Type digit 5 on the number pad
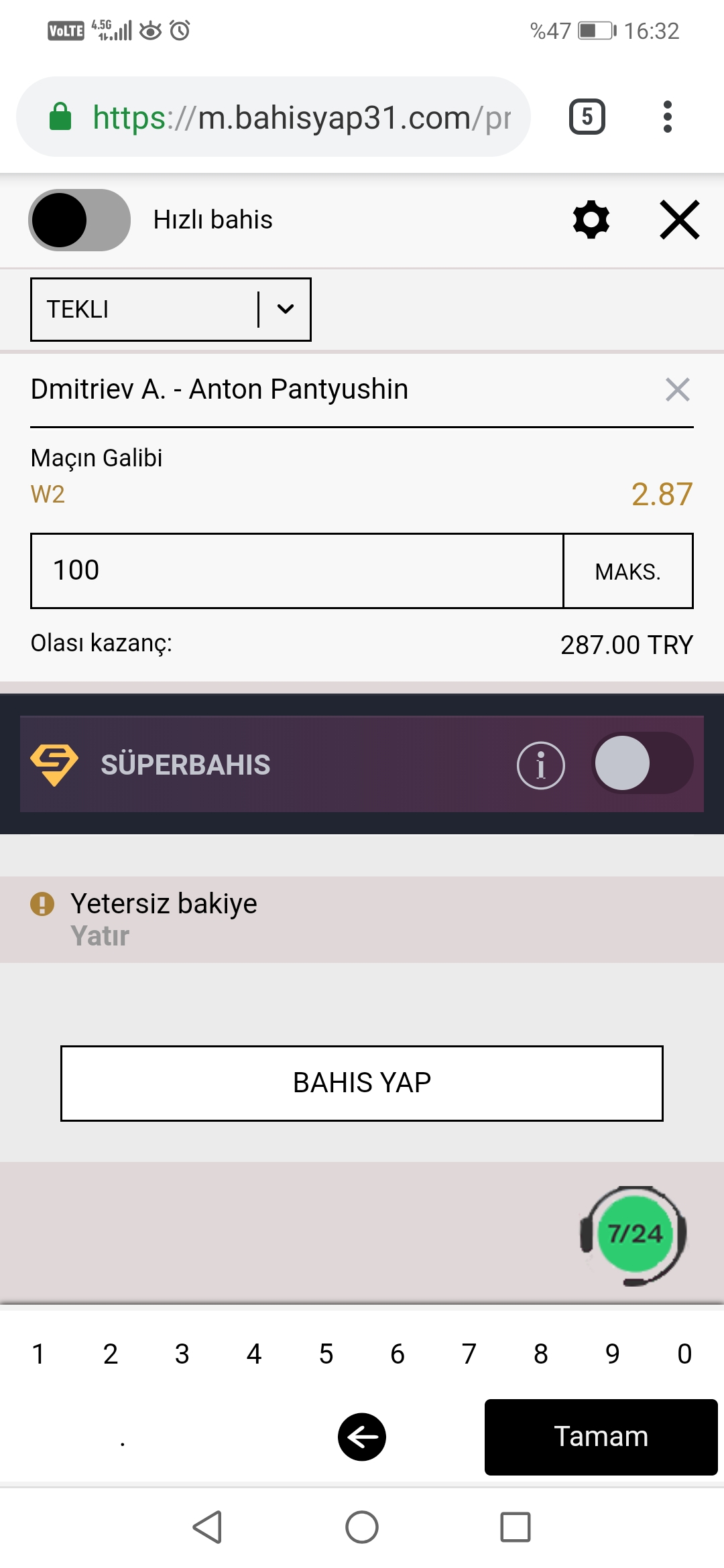The width and height of the screenshot is (724, 1568). coord(326,1354)
